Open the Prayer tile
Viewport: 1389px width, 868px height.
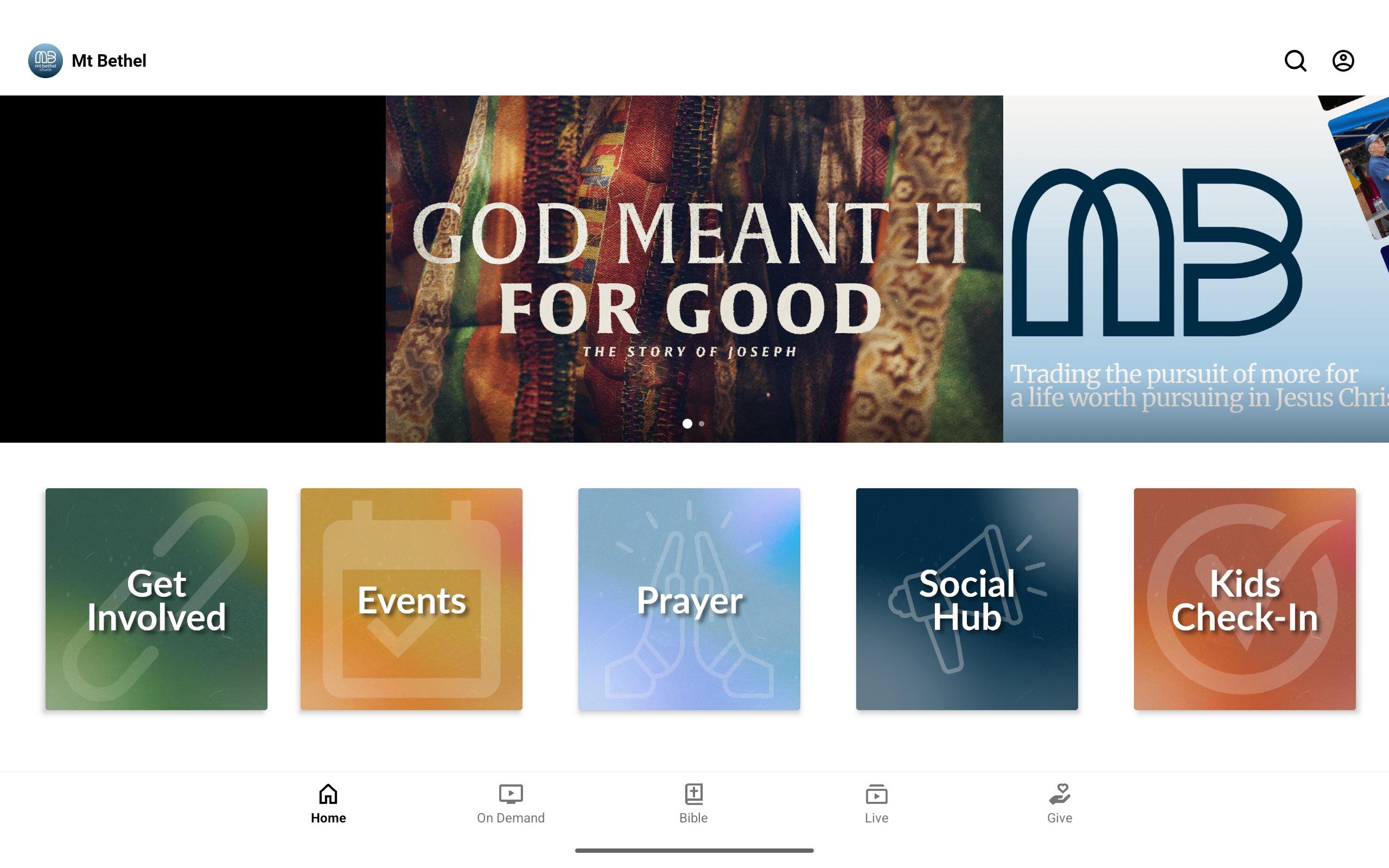pos(689,599)
